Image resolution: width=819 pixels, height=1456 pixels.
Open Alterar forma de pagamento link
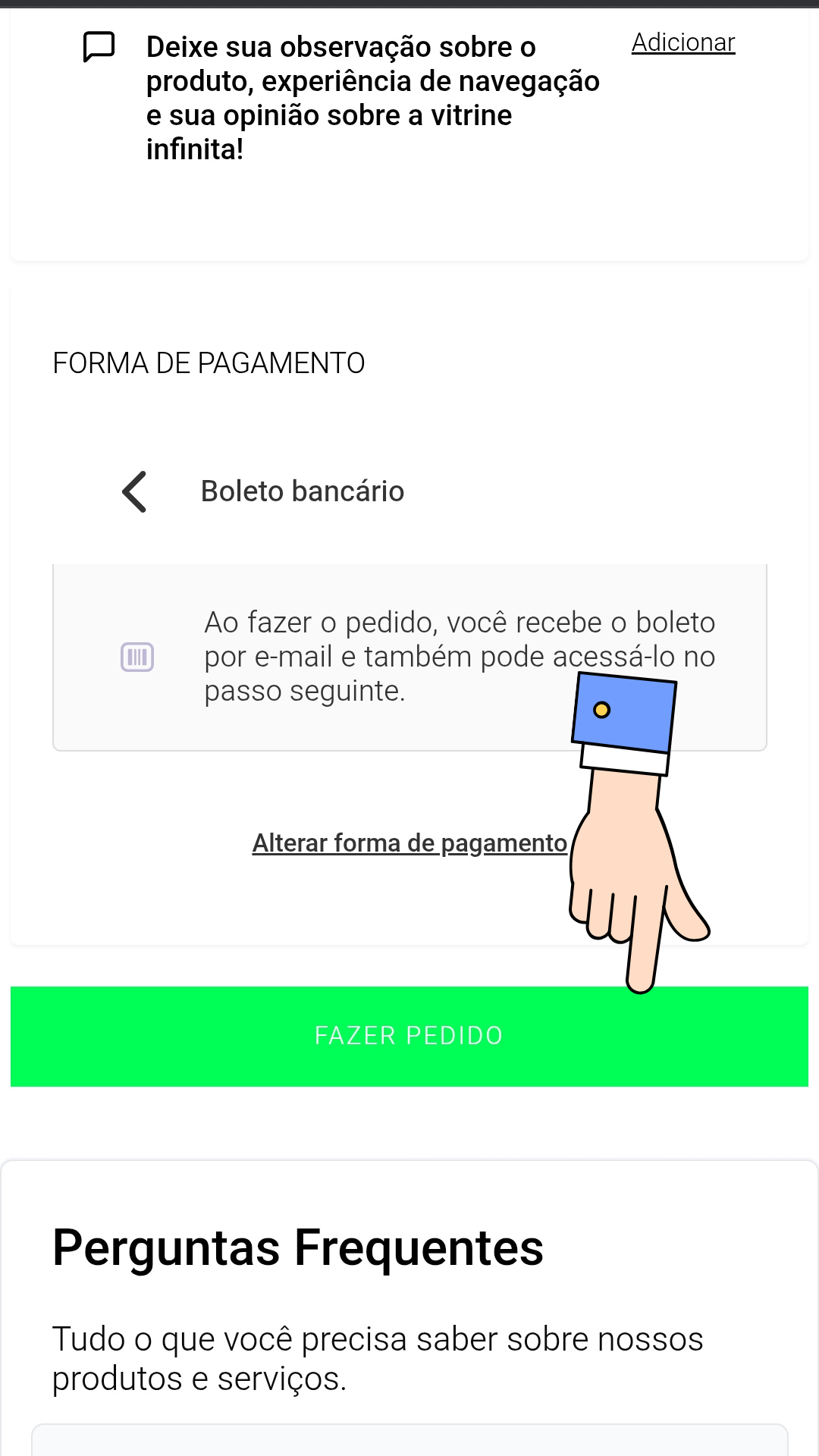(x=409, y=843)
